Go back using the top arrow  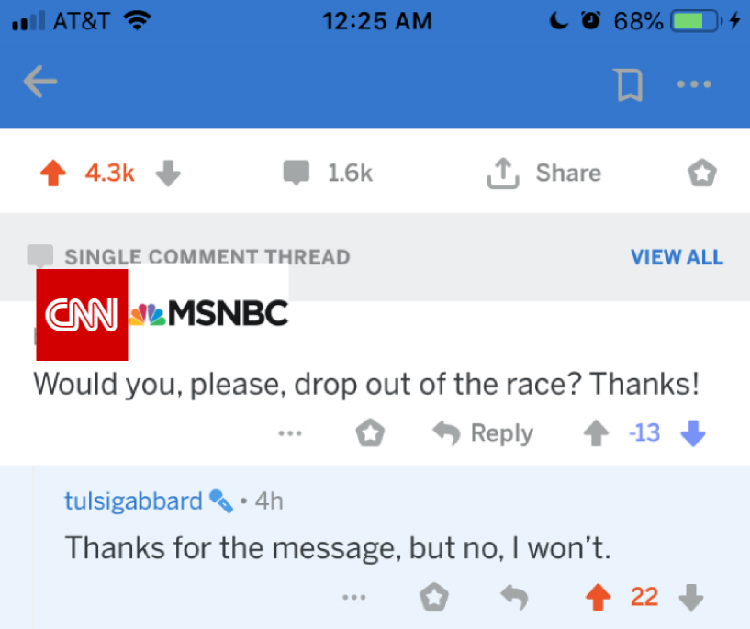click(x=41, y=82)
